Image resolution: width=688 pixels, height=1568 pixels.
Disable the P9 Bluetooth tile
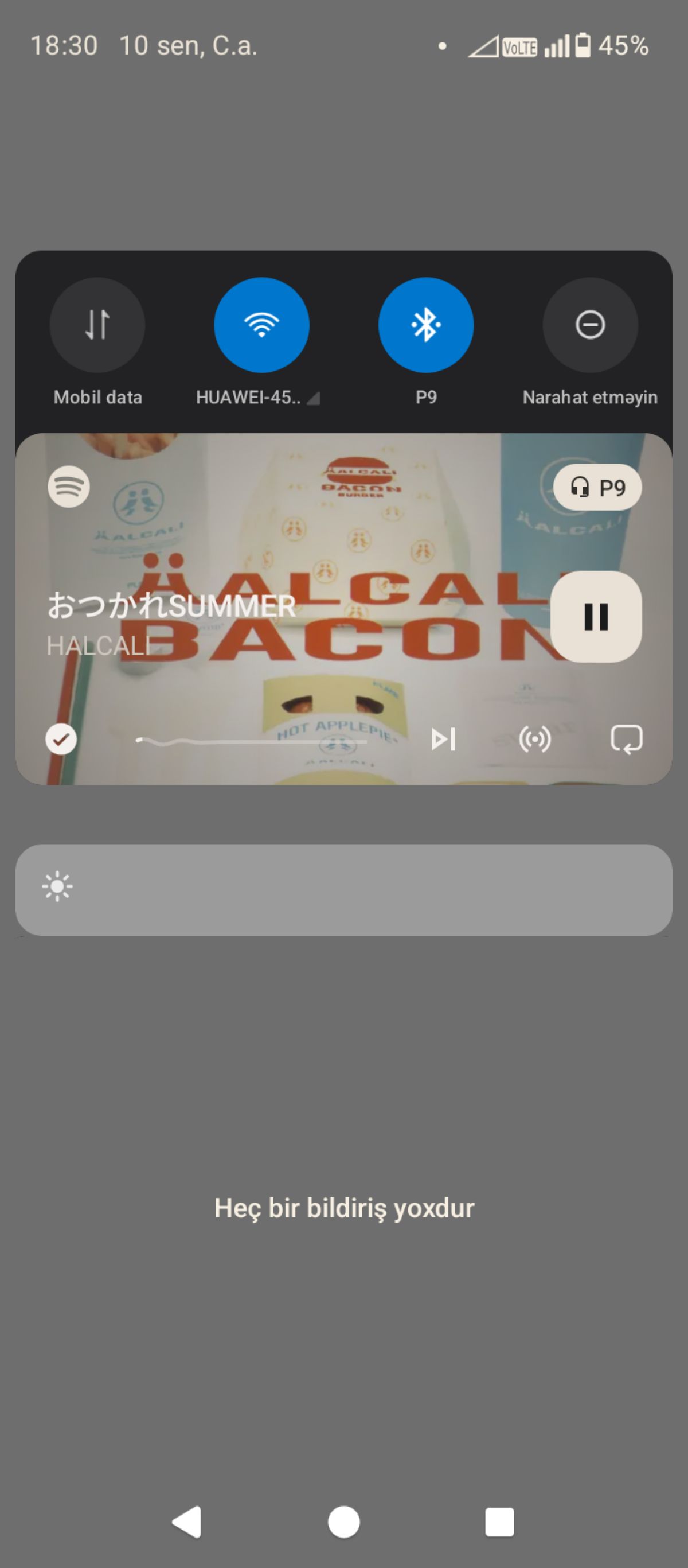[x=426, y=325]
